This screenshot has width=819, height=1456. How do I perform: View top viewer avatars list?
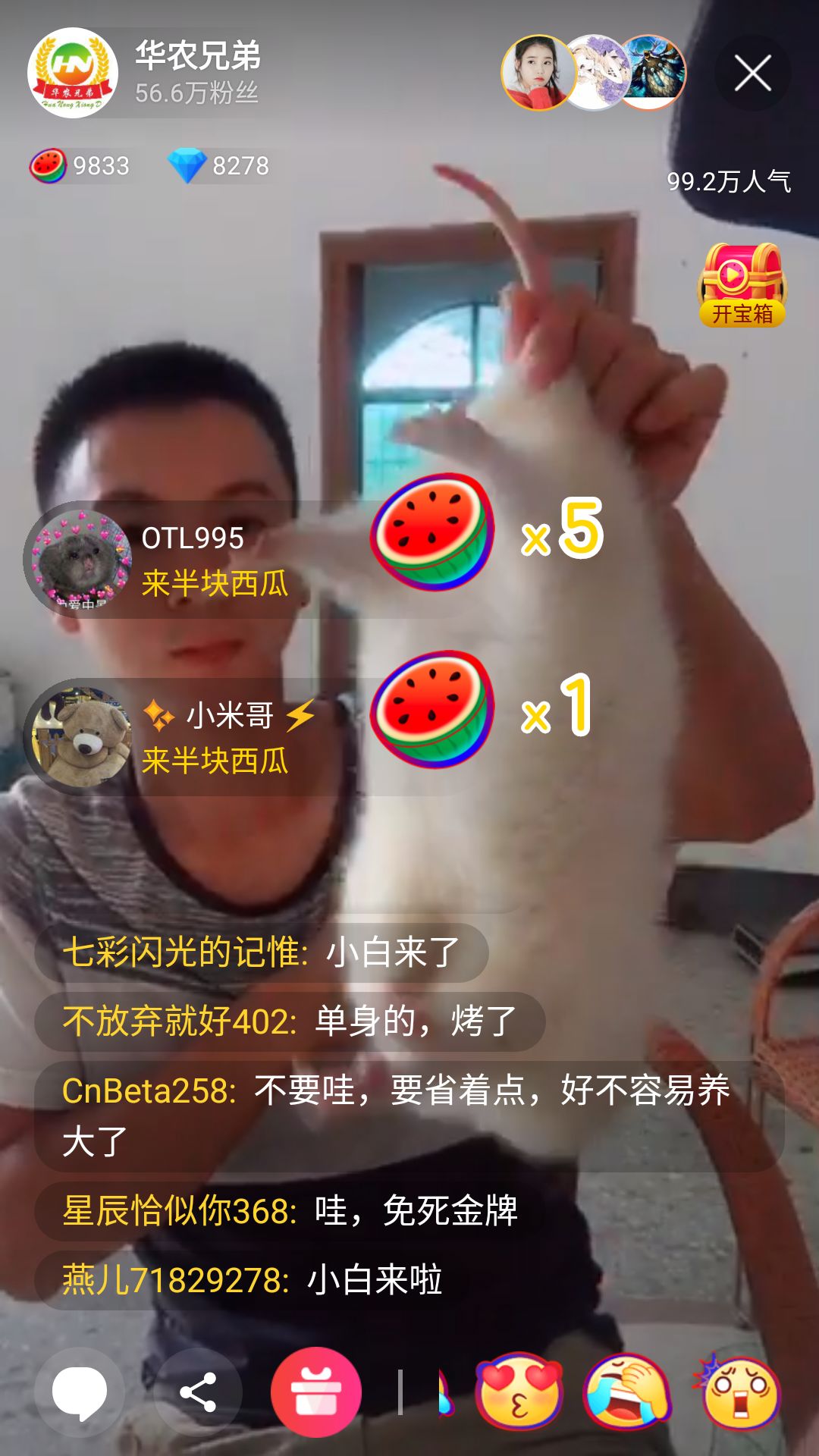coord(594,74)
